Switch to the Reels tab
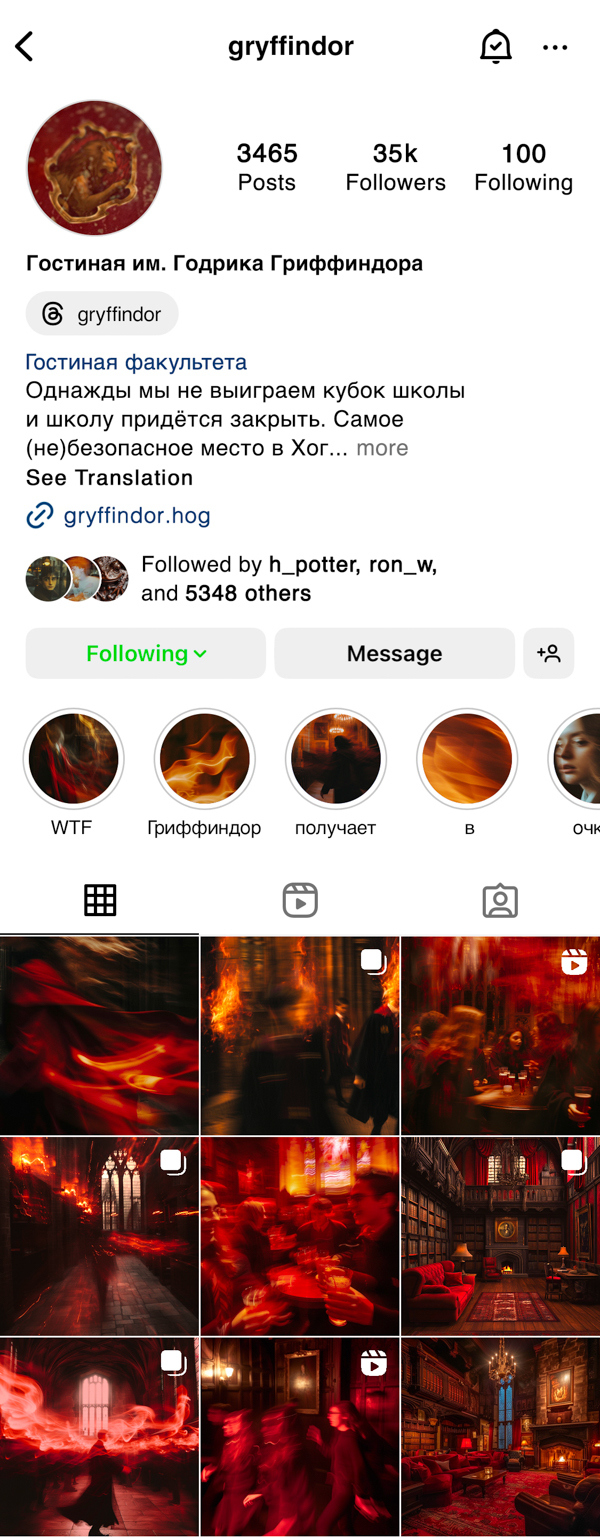The width and height of the screenshot is (600, 1538). (x=300, y=900)
